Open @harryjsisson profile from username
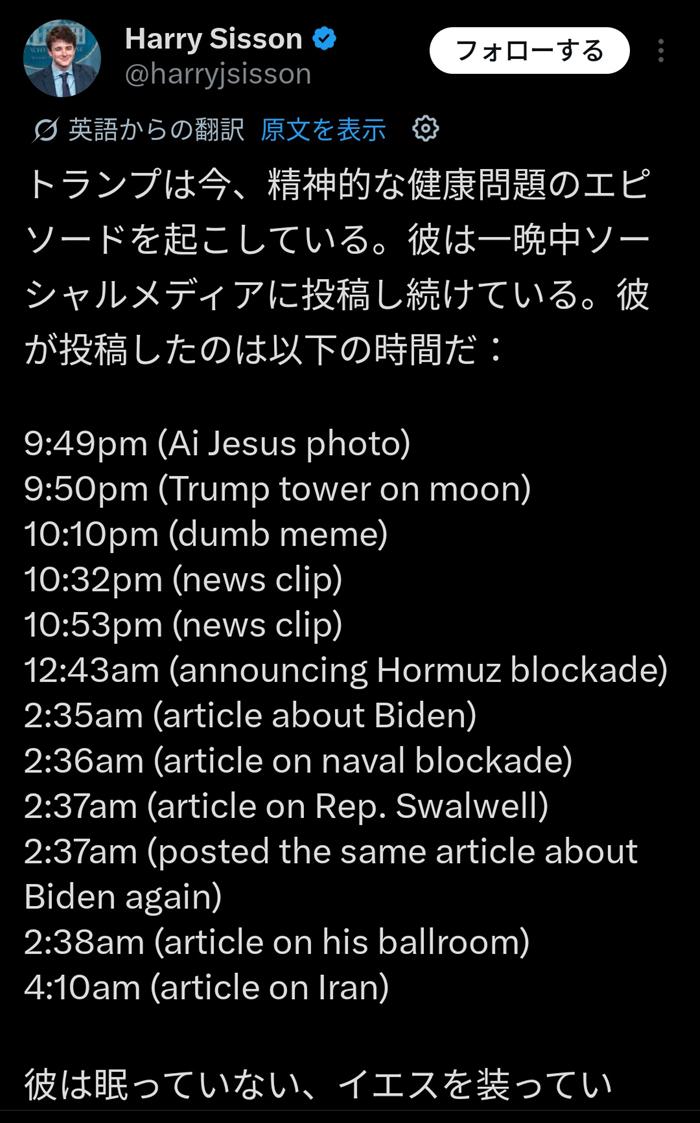Image resolution: width=700 pixels, height=1123 pixels. coord(217,74)
